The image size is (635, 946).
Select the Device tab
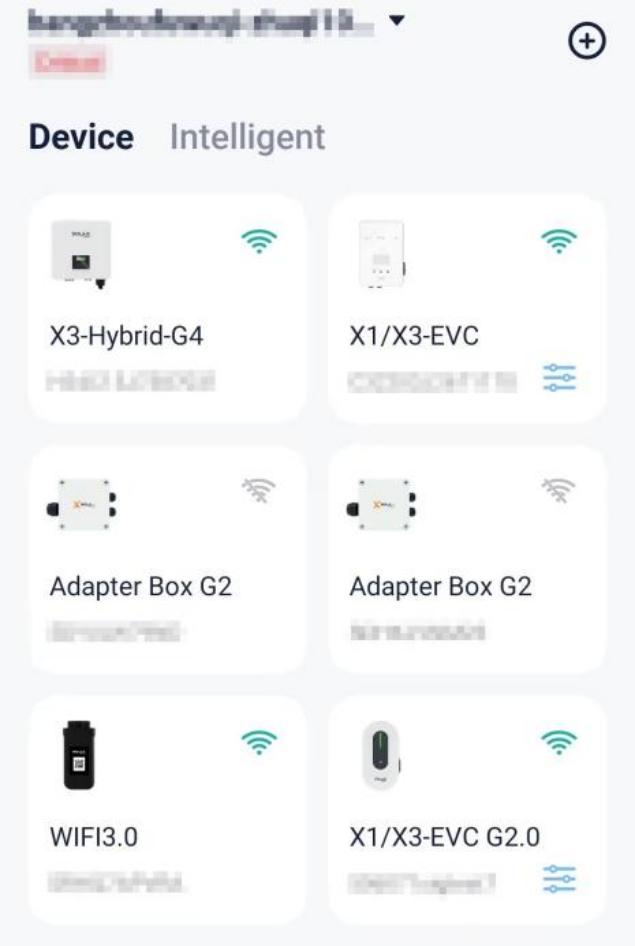point(81,137)
